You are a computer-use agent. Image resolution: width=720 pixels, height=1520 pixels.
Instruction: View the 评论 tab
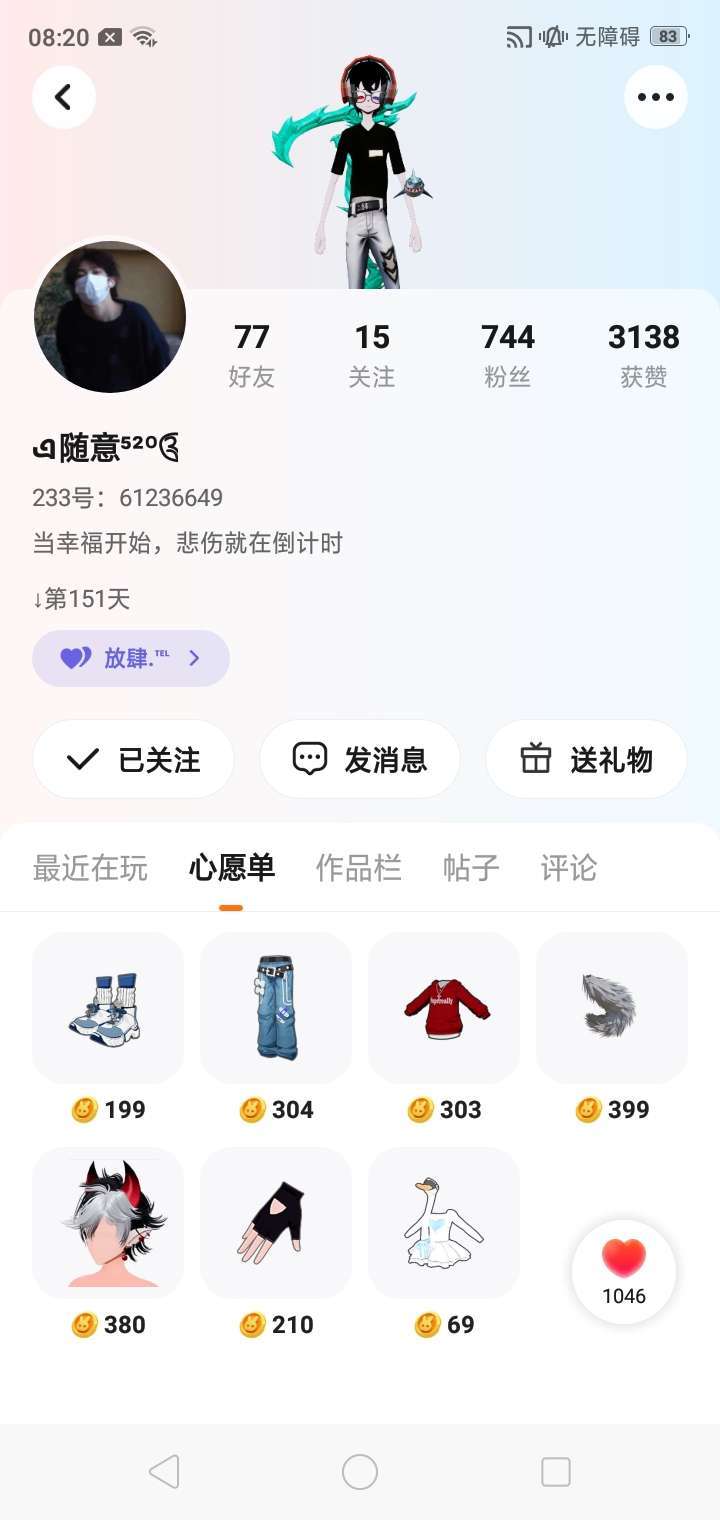click(x=568, y=868)
